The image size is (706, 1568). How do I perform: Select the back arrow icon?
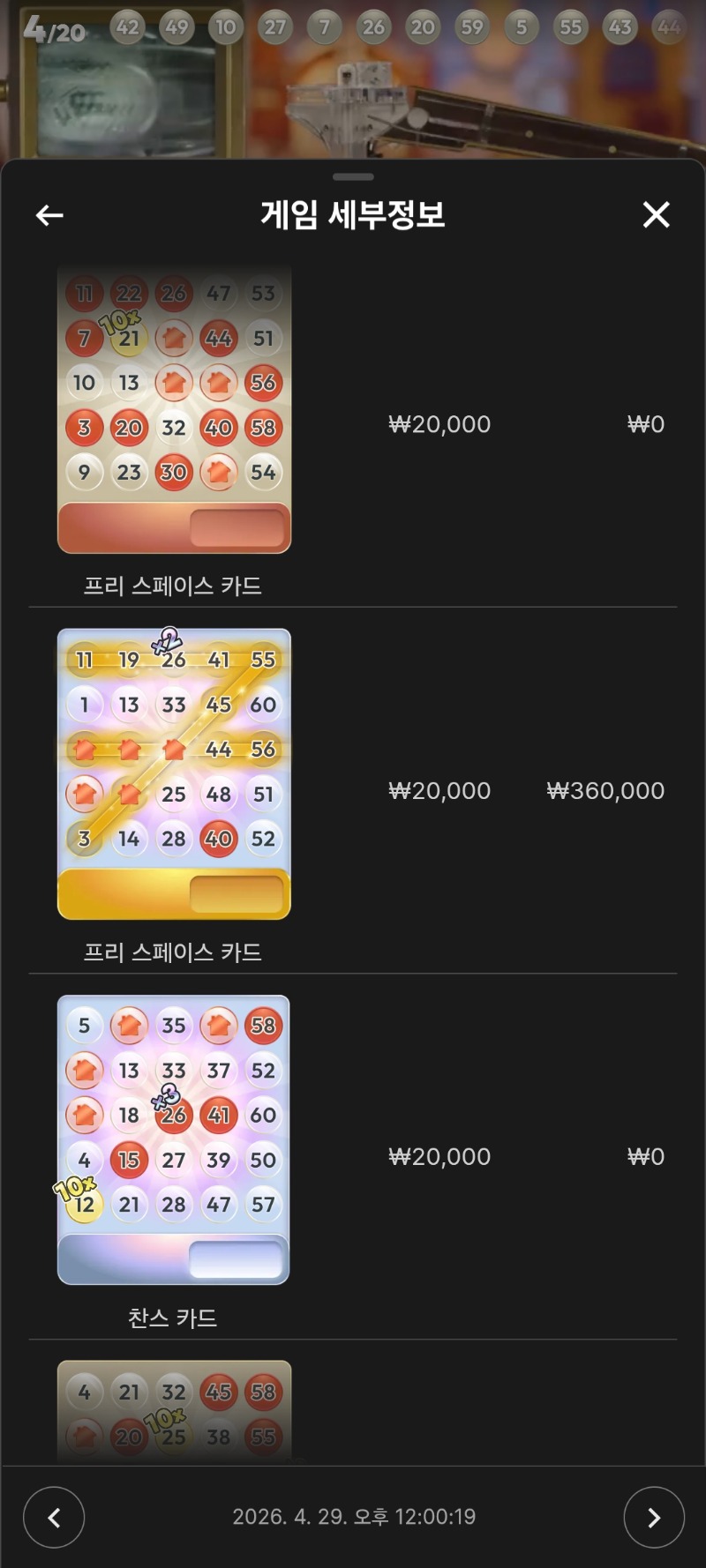tap(49, 214)
